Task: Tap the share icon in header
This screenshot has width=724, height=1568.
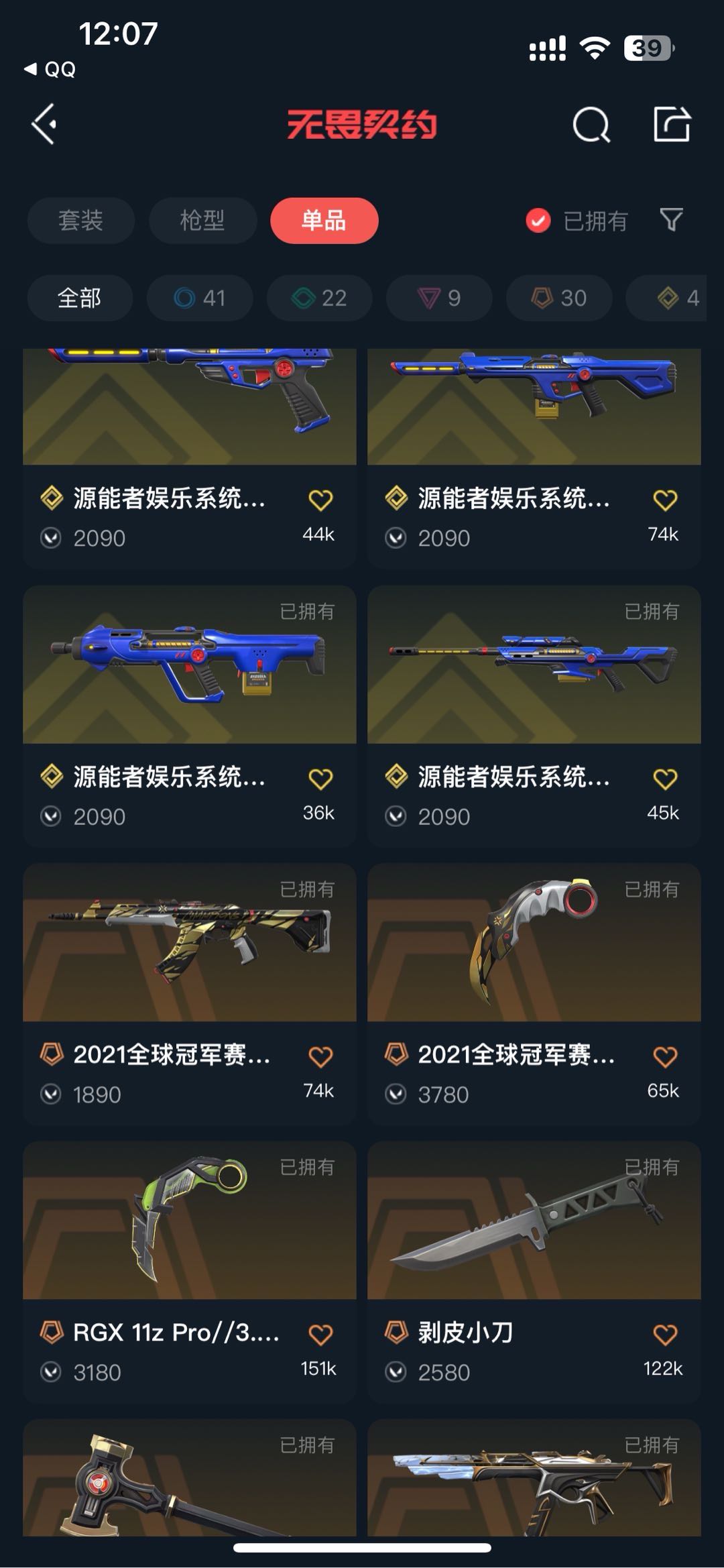Action: tap(672, 125)
